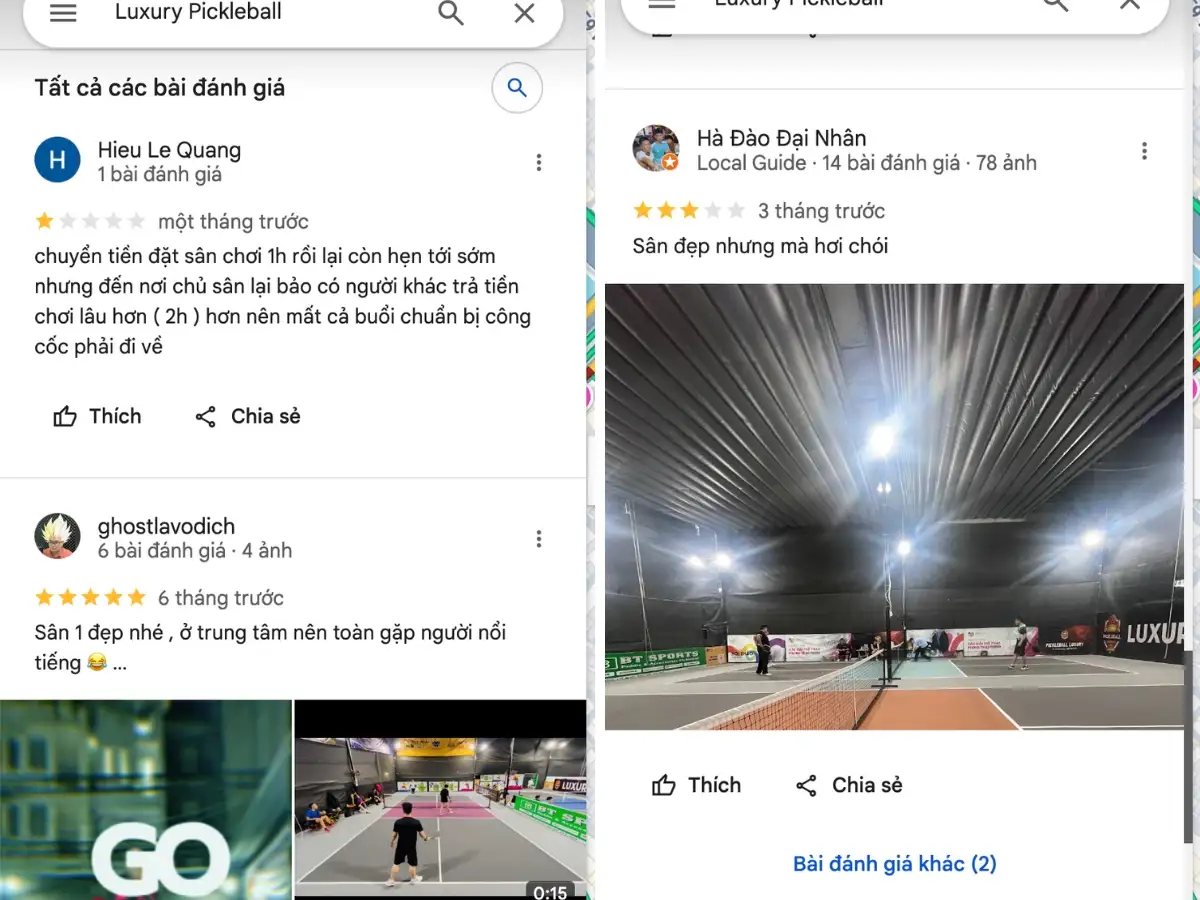Share Hà Đào Đại Nhân's review
Screen dimensions: 1200x900
click(x=848, y=785)
